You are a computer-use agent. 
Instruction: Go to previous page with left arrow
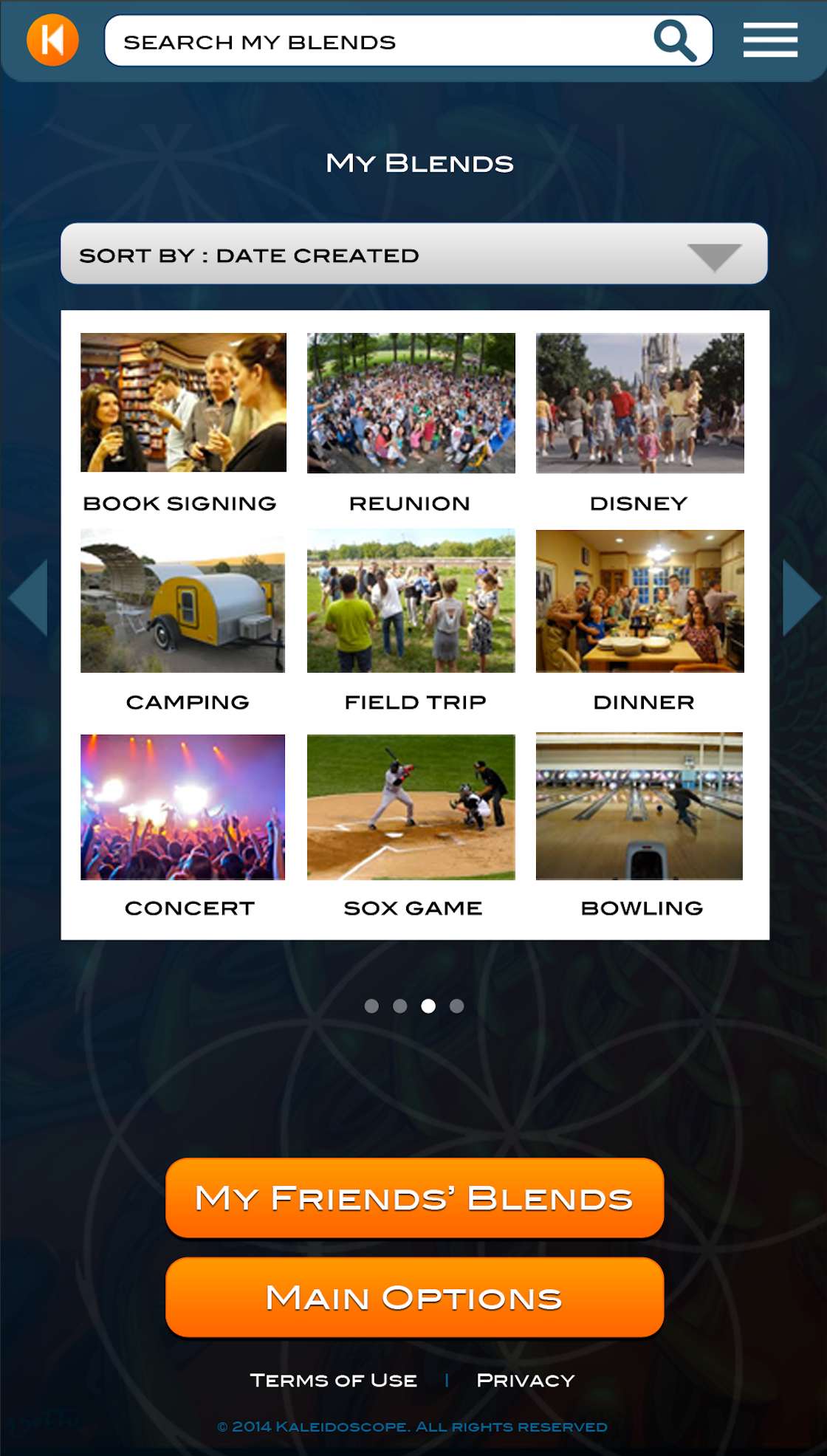pyautogui.click(x=30, y=598)
